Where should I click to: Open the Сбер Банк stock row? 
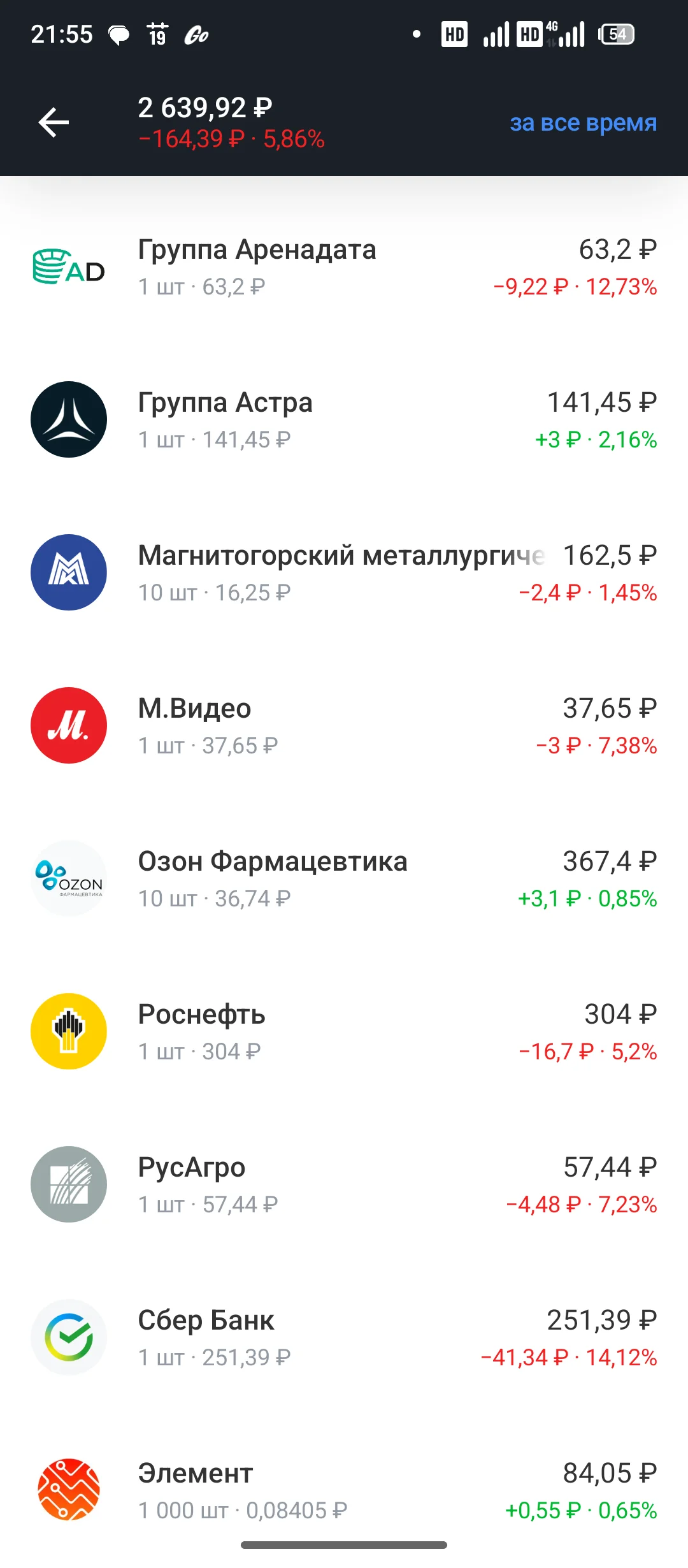[344, 1337]
